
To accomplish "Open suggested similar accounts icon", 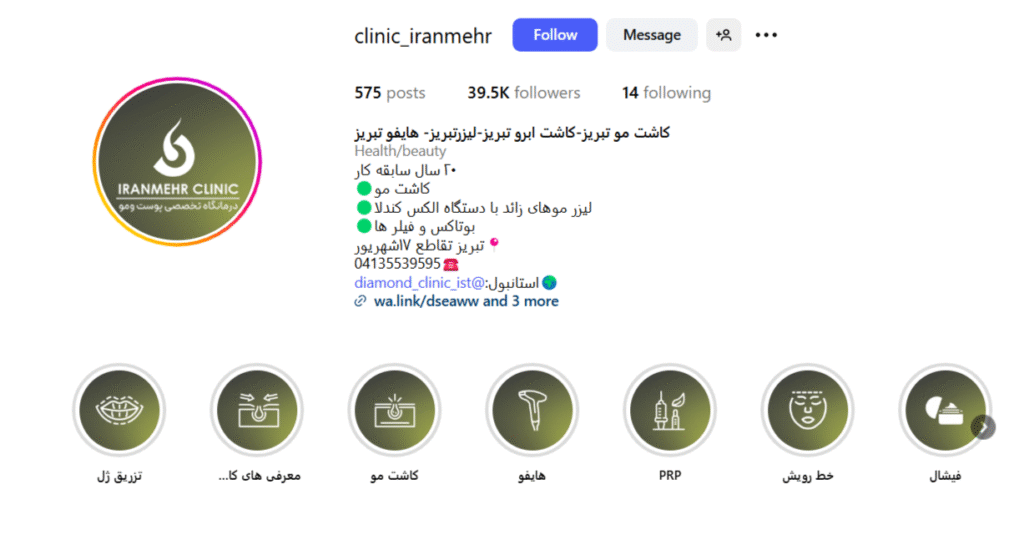I will (x=724, y=35).
